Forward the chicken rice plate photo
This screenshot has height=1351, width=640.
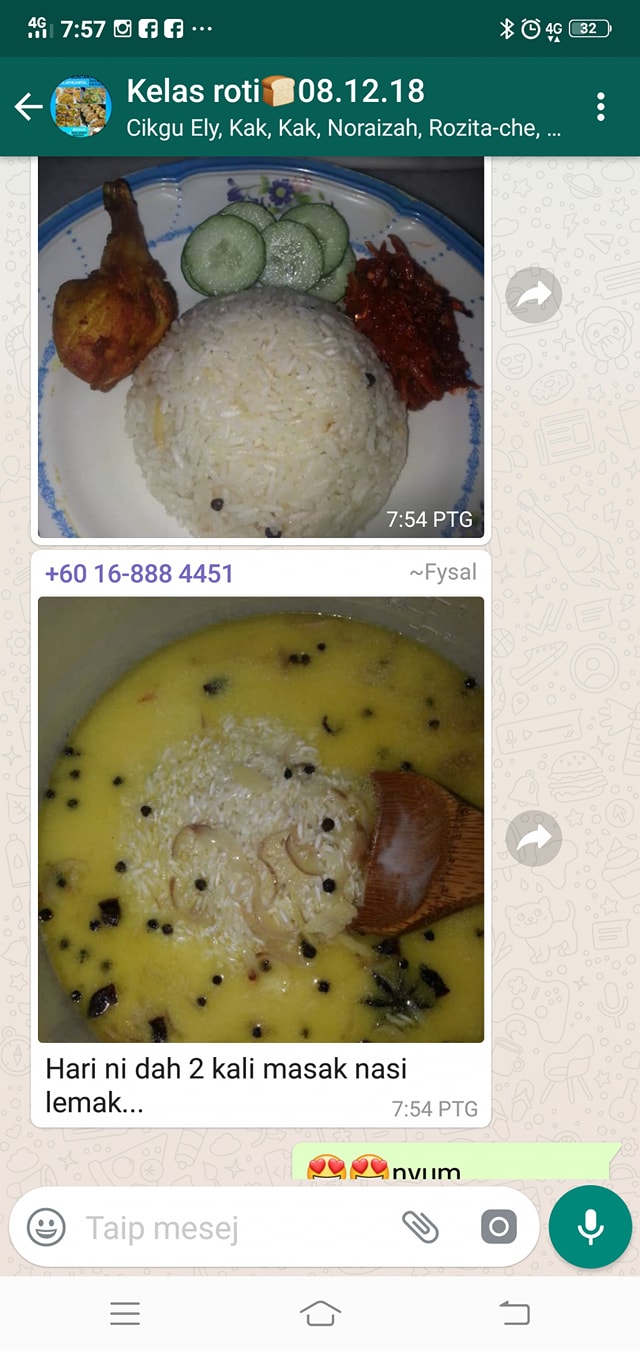click(533, 294)
